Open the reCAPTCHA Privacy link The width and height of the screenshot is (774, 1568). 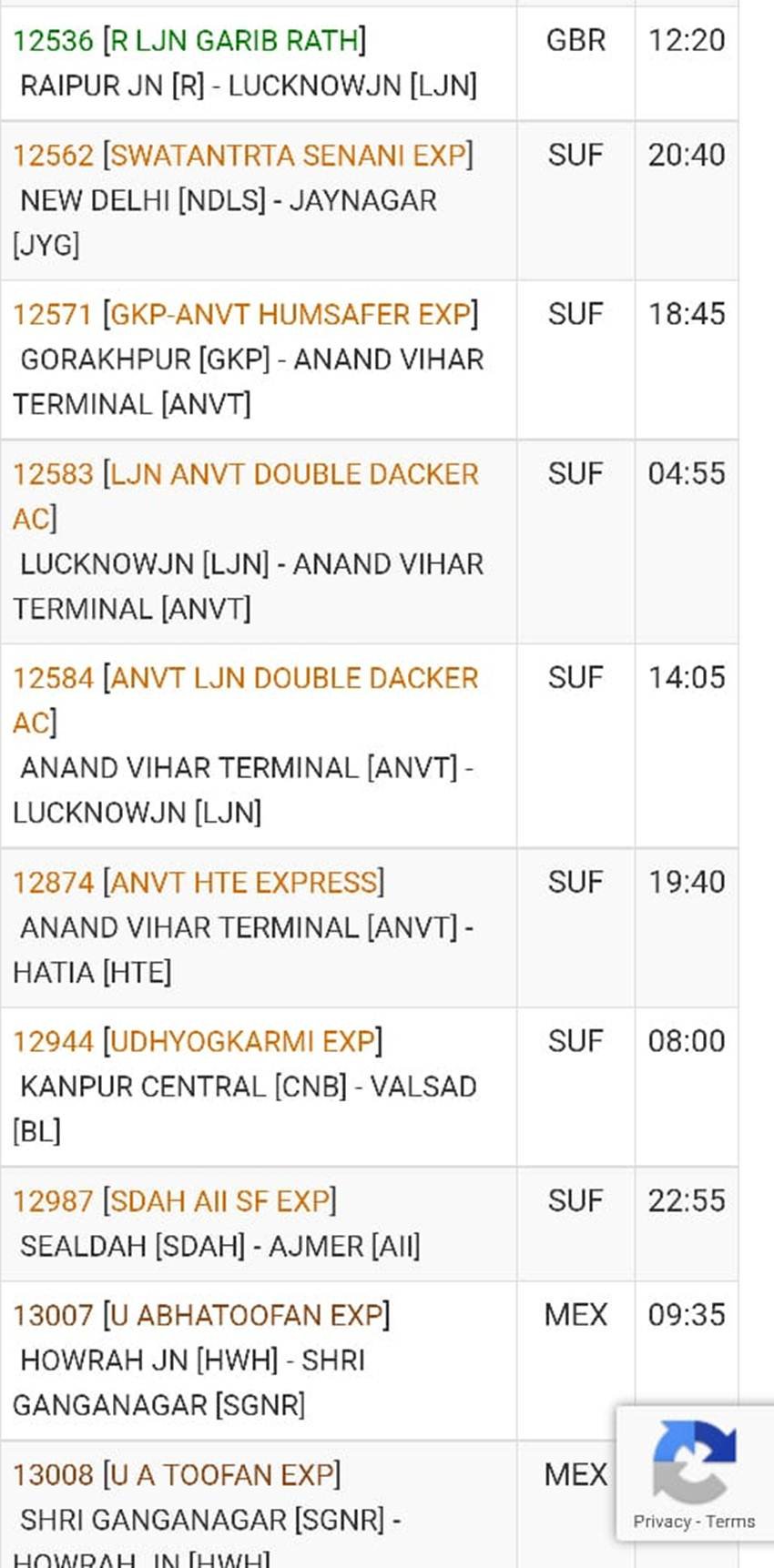point(662,1522)
